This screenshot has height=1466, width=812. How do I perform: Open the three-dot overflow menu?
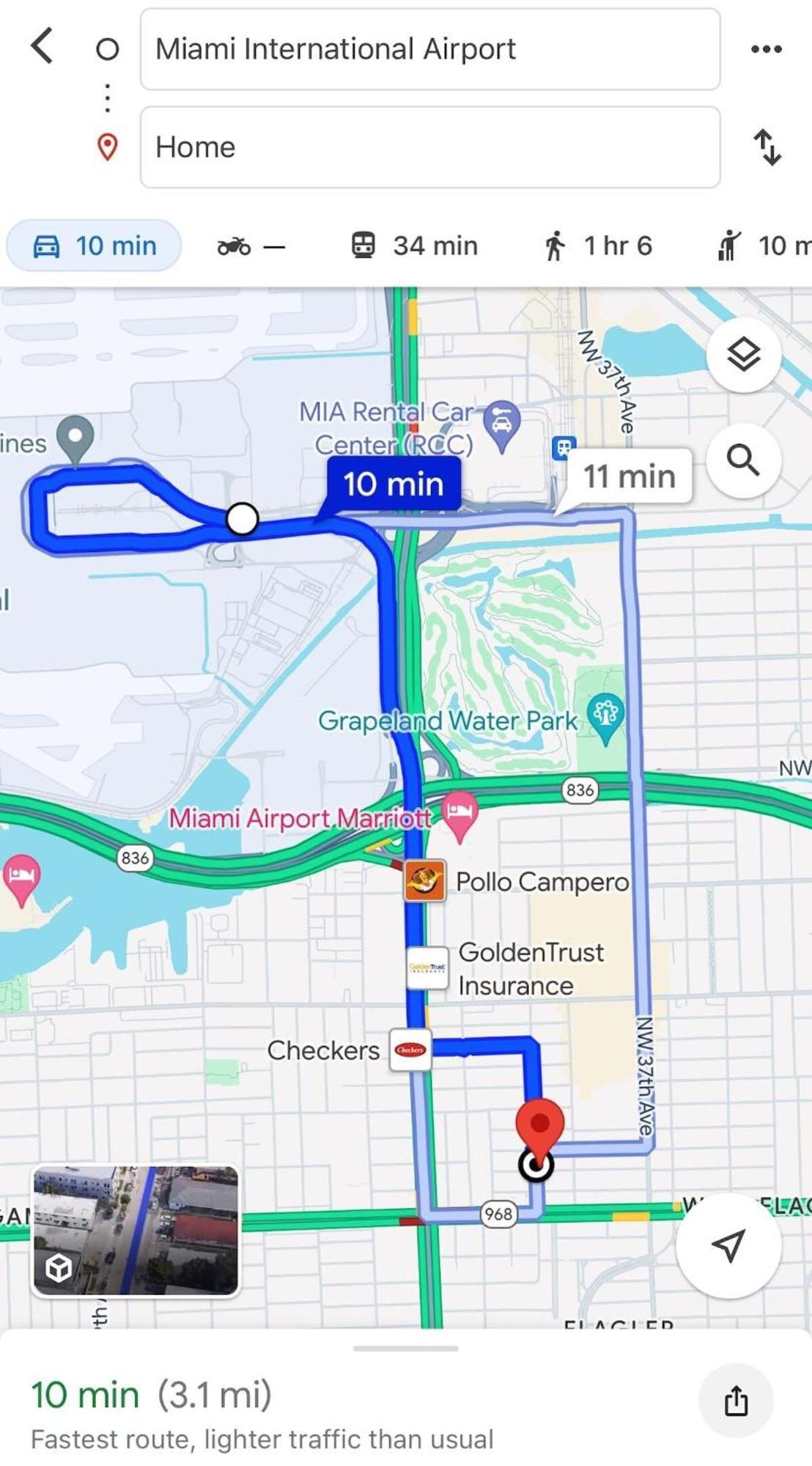point(766,49)
